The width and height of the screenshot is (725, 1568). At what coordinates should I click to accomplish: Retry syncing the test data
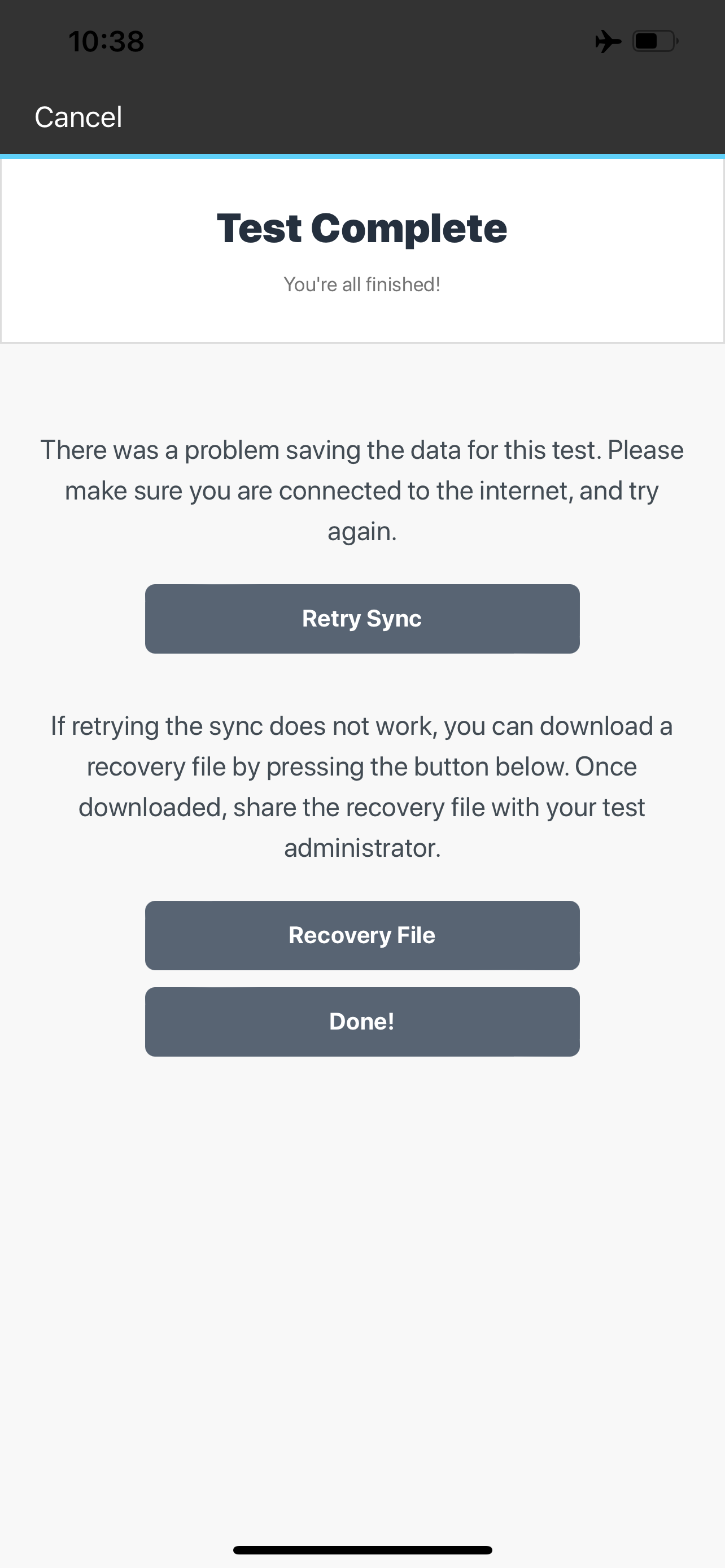coord(362,619)
